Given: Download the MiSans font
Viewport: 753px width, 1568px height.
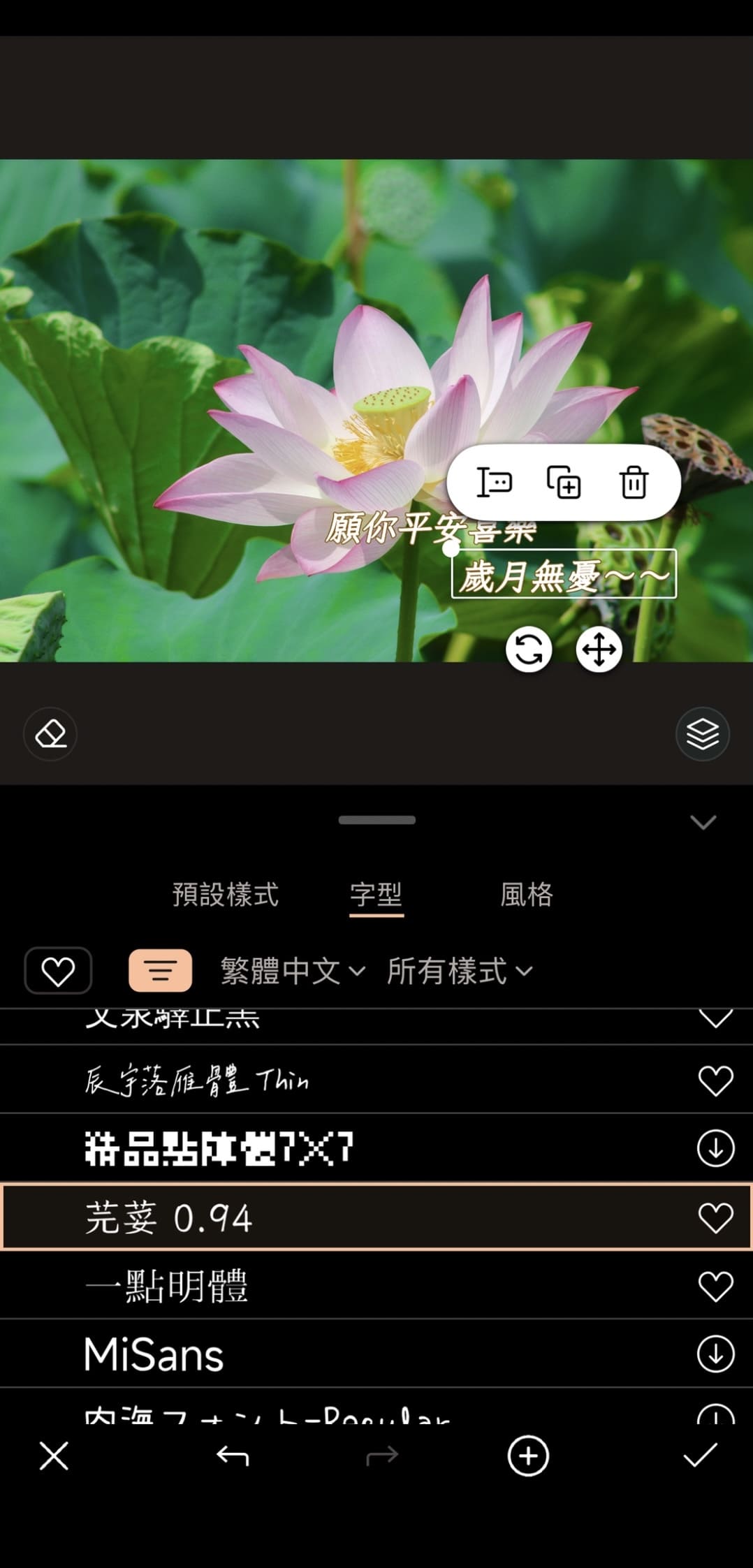Looking at the screenshot, I should 715,1354.
